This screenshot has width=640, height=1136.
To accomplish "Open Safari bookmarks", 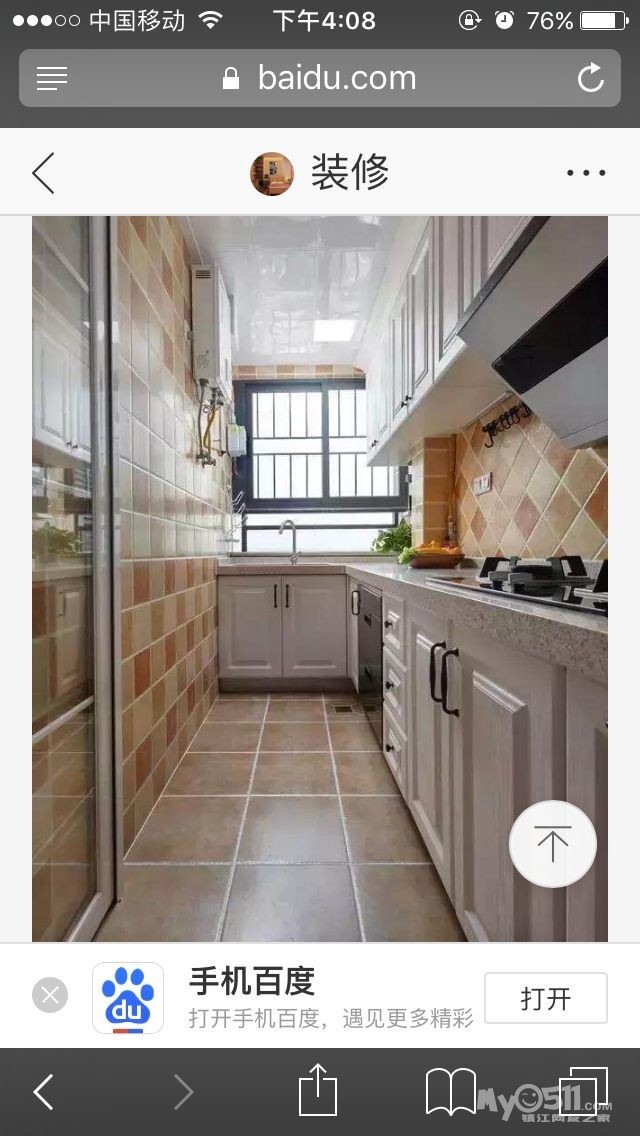I will (451, 1091).
